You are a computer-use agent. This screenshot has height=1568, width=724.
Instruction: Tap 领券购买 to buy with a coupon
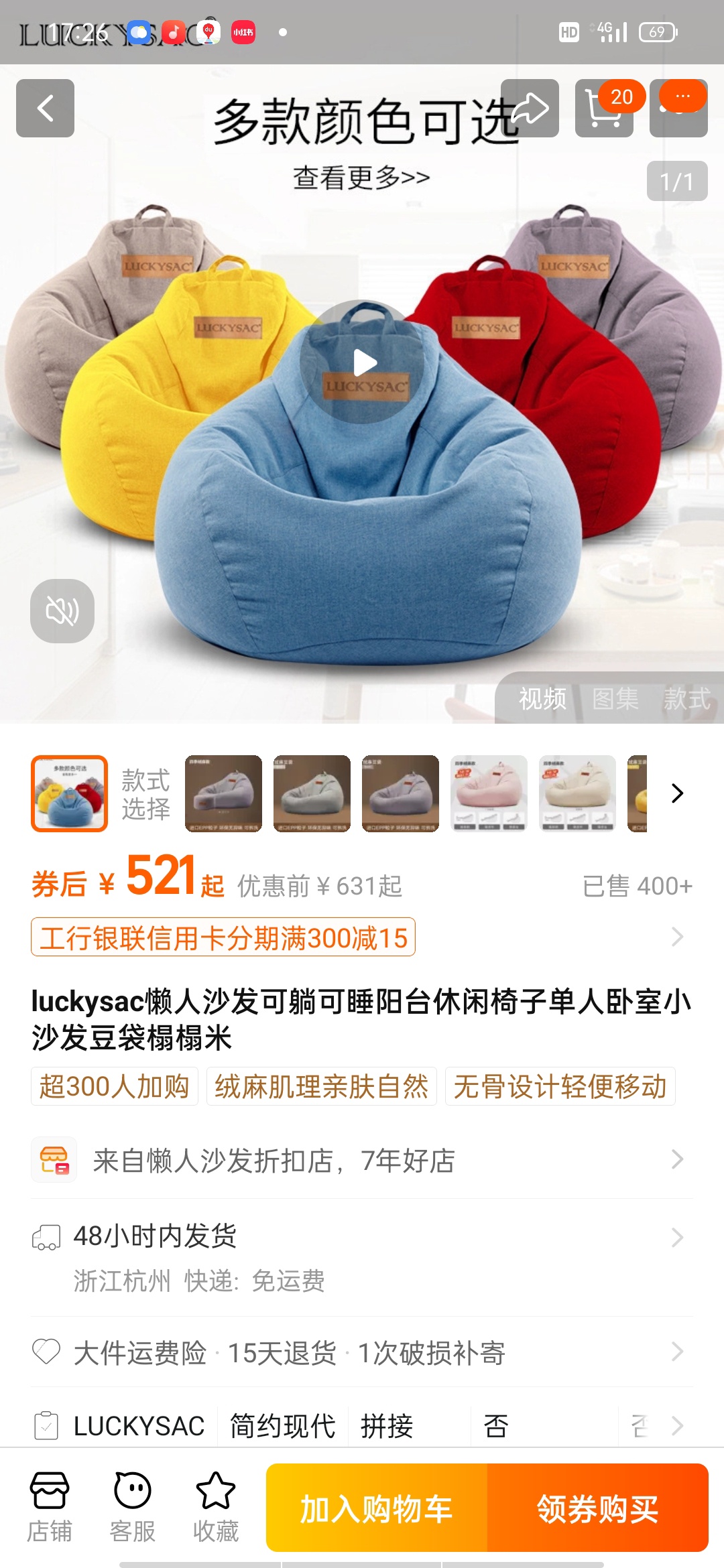pos(597,1508)
